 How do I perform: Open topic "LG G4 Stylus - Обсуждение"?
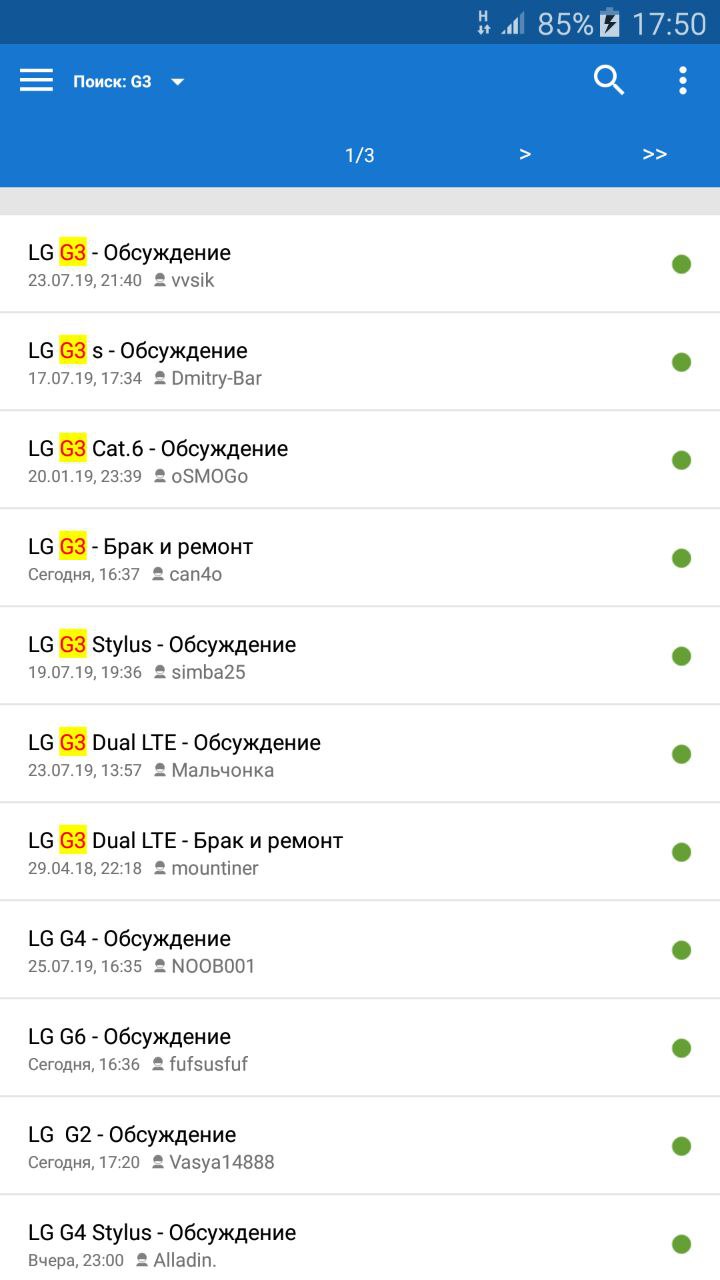point(360,1238)
